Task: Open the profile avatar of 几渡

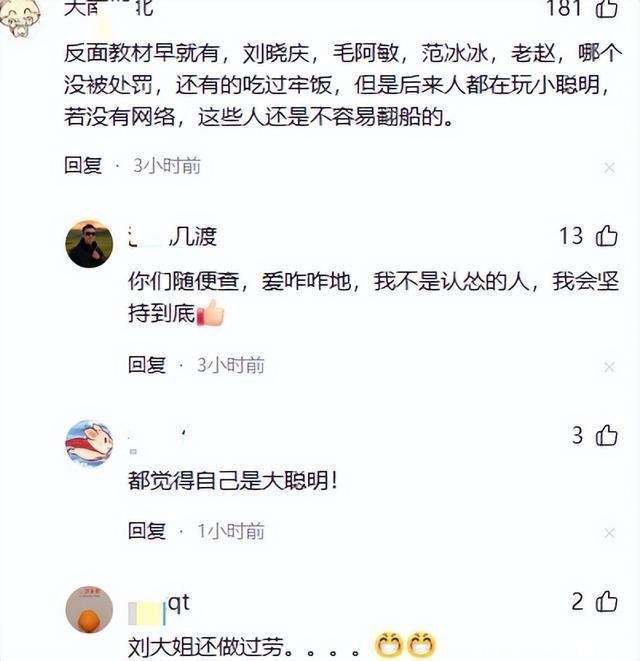Action: point(89,244)
